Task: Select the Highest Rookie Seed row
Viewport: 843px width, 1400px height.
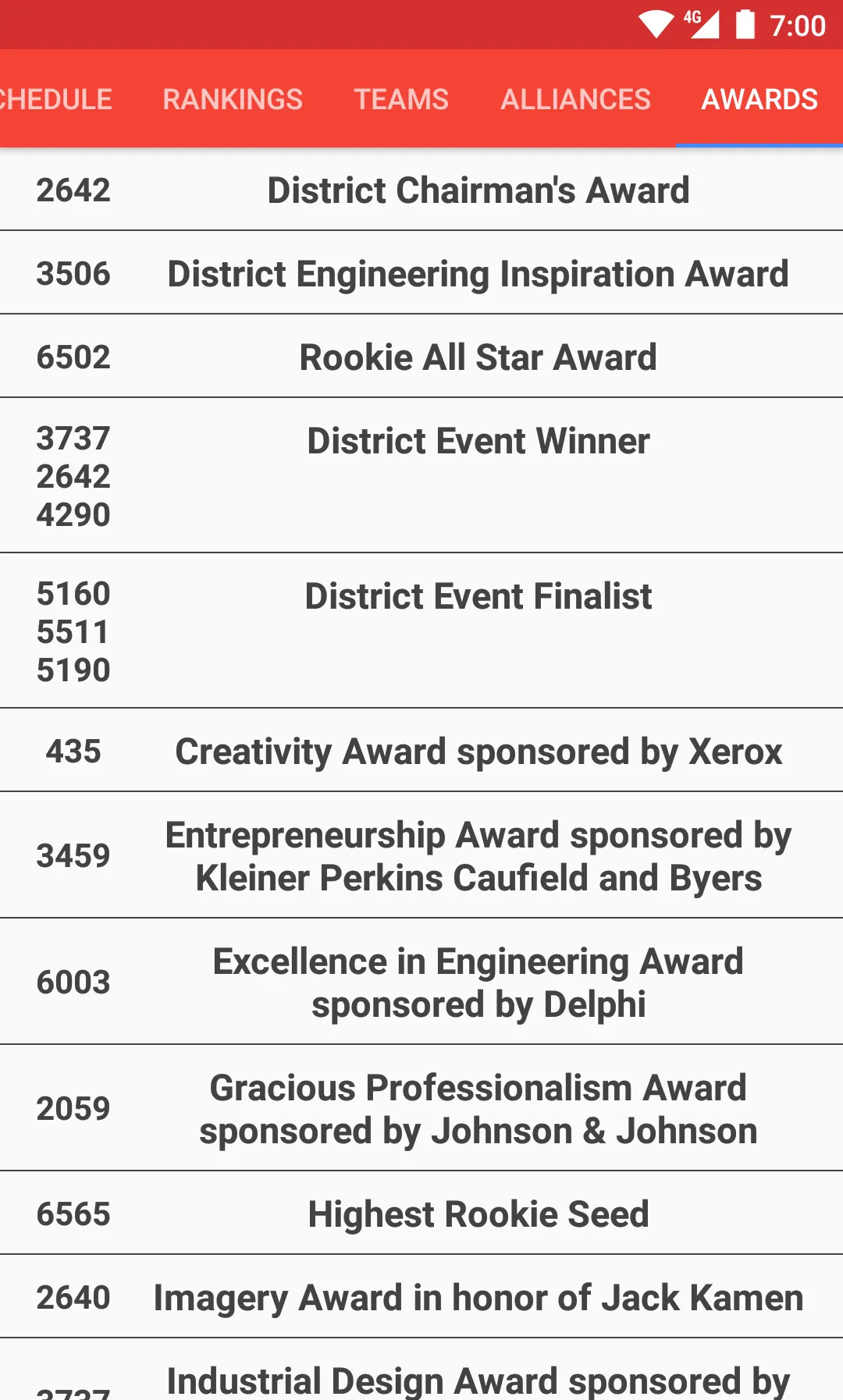Action: [421, 1213]
